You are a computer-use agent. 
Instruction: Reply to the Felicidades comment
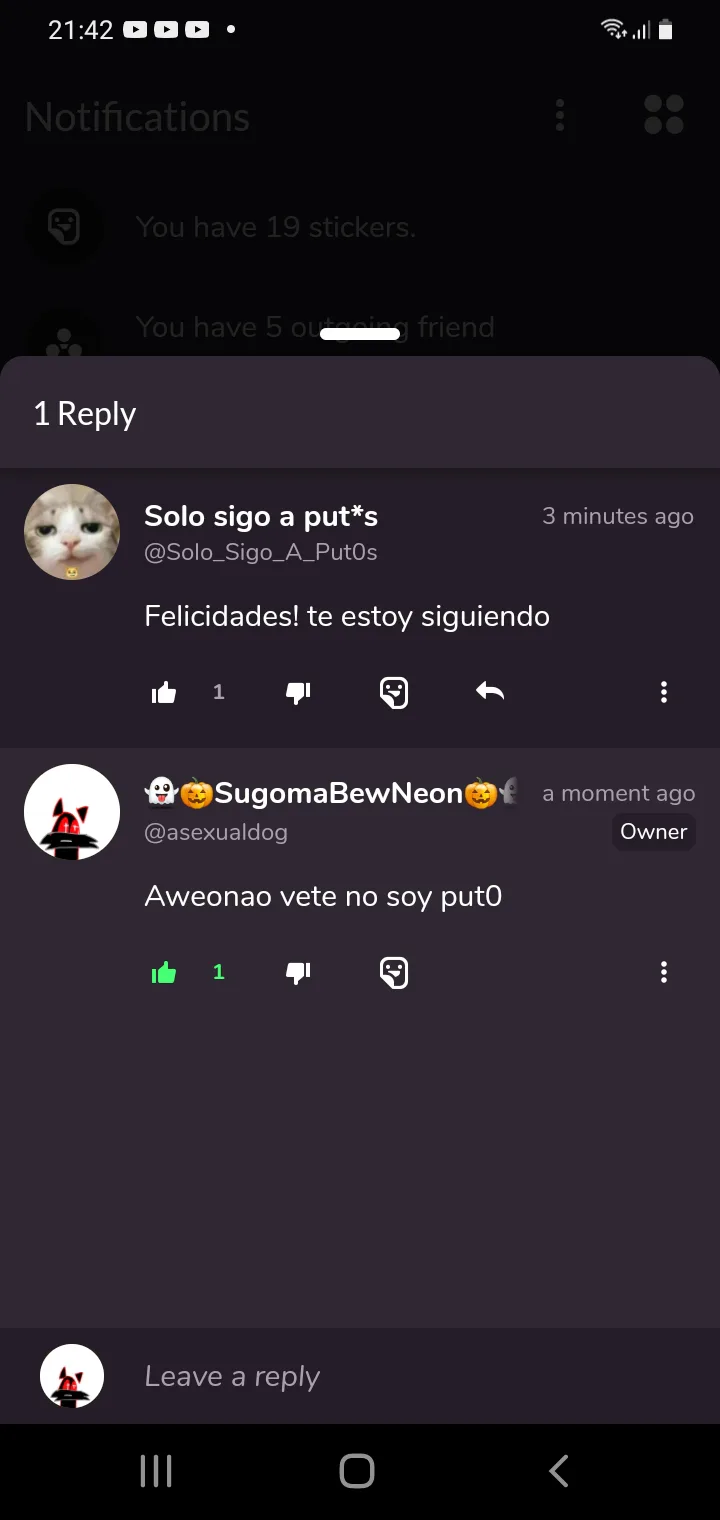coord(489,692)
